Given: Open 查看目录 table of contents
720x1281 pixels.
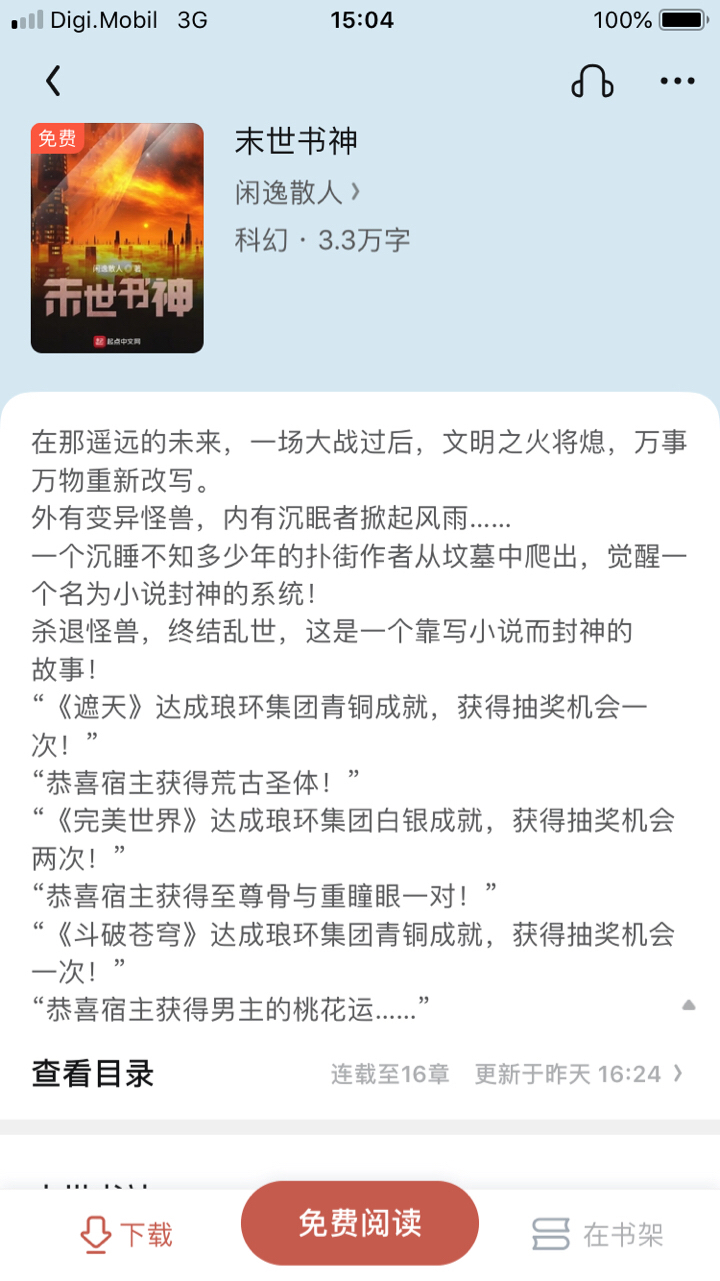Looking at the screenshot, I should [x=93, y=1074].
